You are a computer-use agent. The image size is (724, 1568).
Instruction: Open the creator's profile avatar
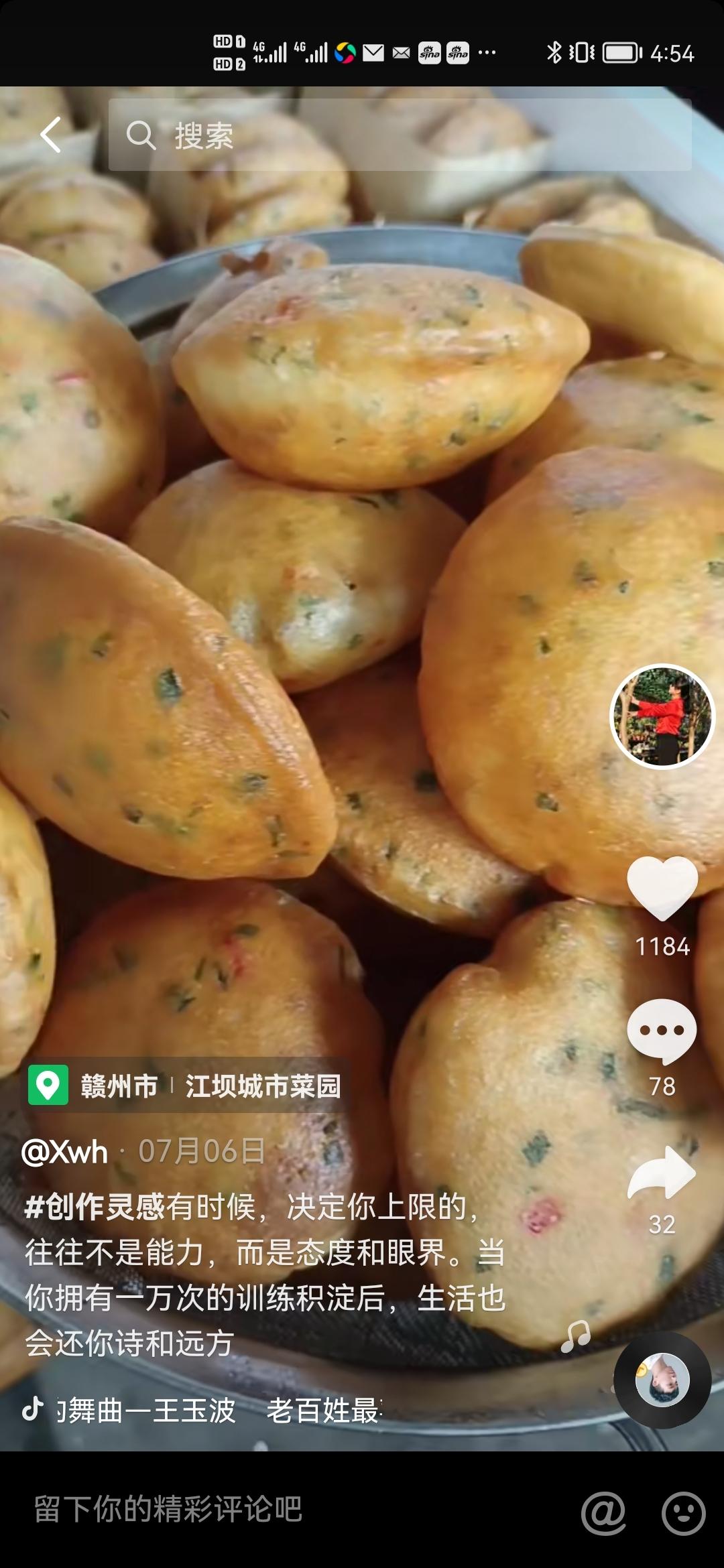tap(662, 716)
